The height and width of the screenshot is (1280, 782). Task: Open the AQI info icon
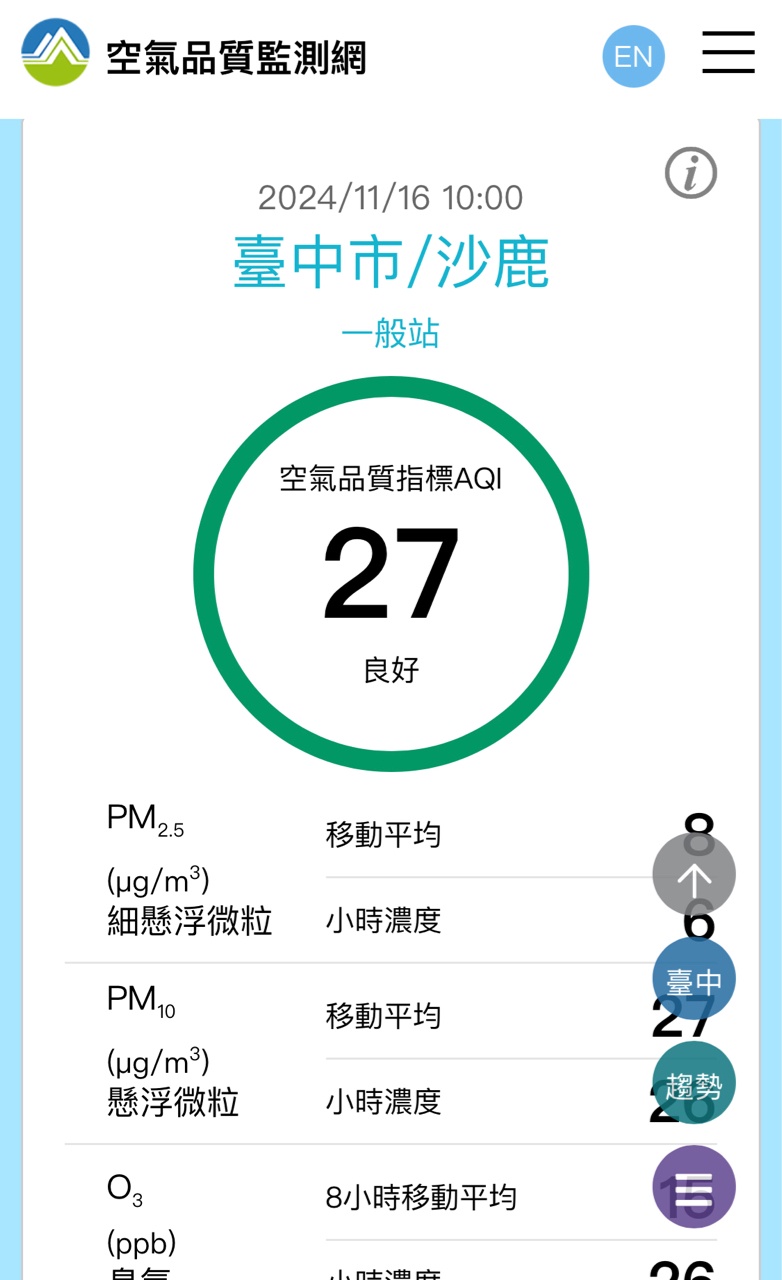(691, 174)
